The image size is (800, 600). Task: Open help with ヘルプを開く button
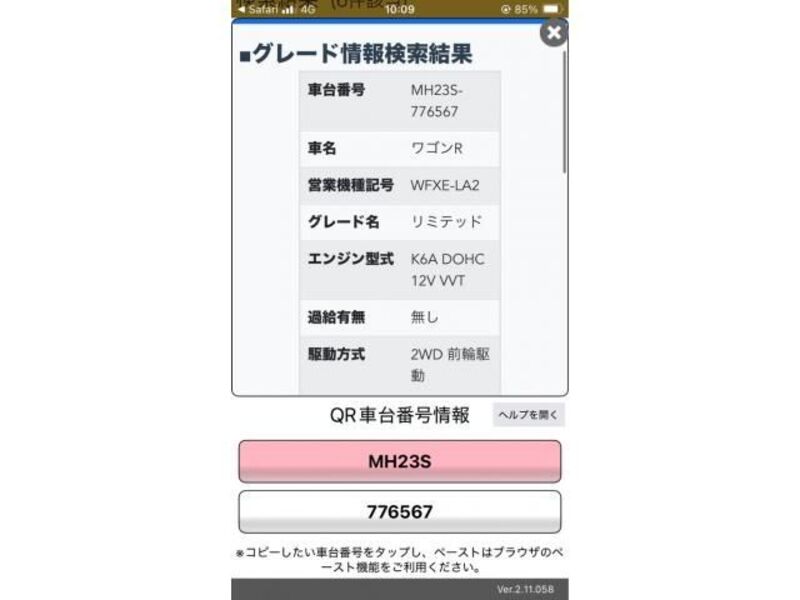pyautogui.click(x=528, y=414)
